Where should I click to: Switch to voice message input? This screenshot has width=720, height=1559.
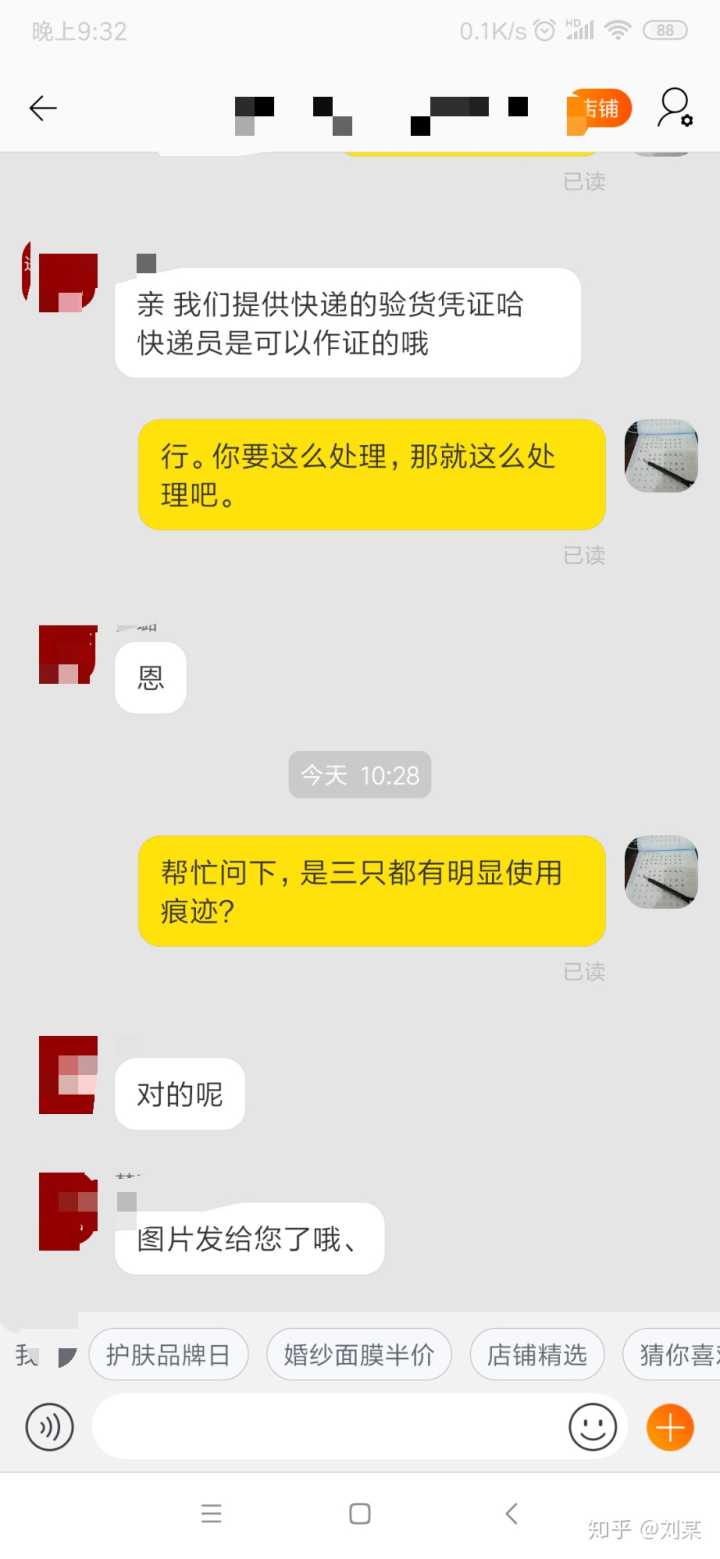click(x=50, y=1426)
